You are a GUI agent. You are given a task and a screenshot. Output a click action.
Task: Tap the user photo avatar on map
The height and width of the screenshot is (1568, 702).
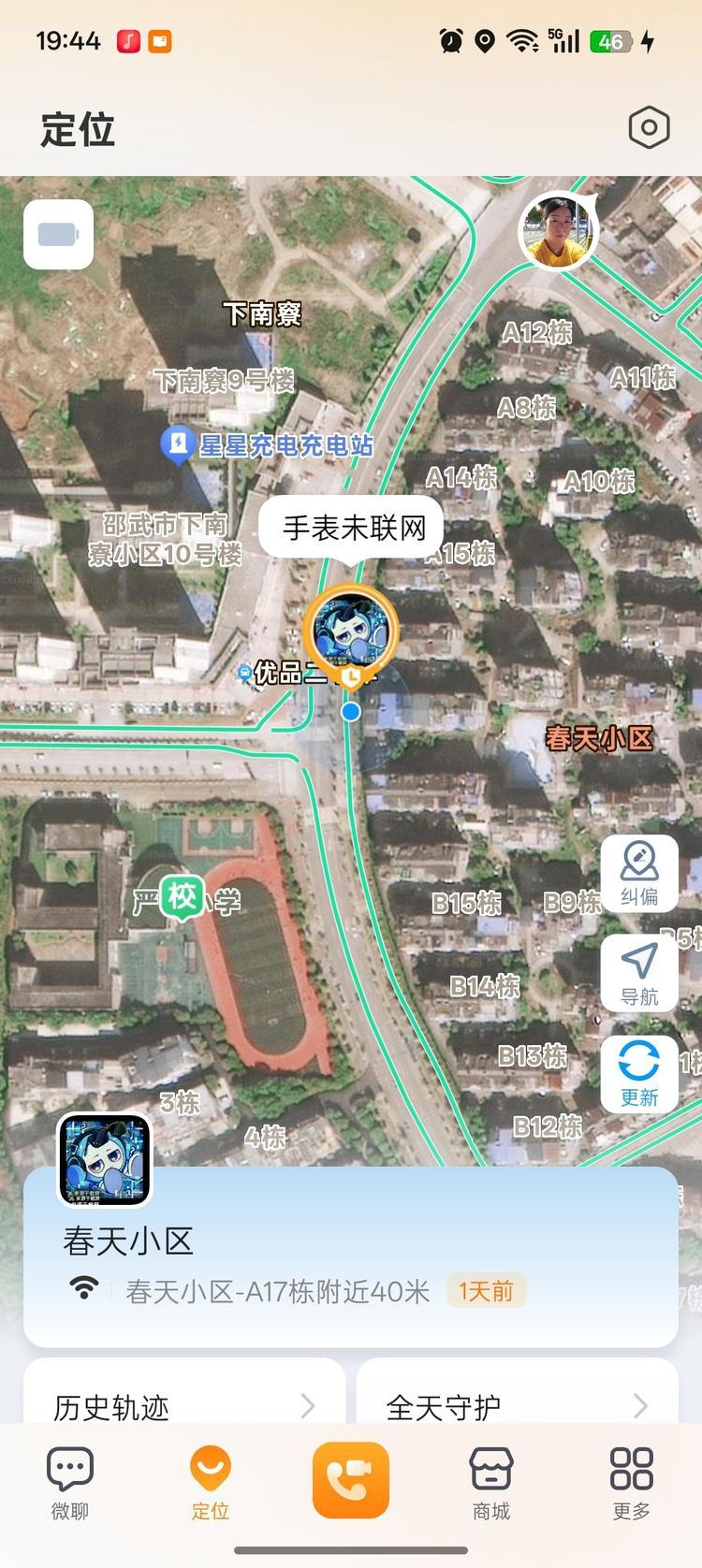point(557,230)
